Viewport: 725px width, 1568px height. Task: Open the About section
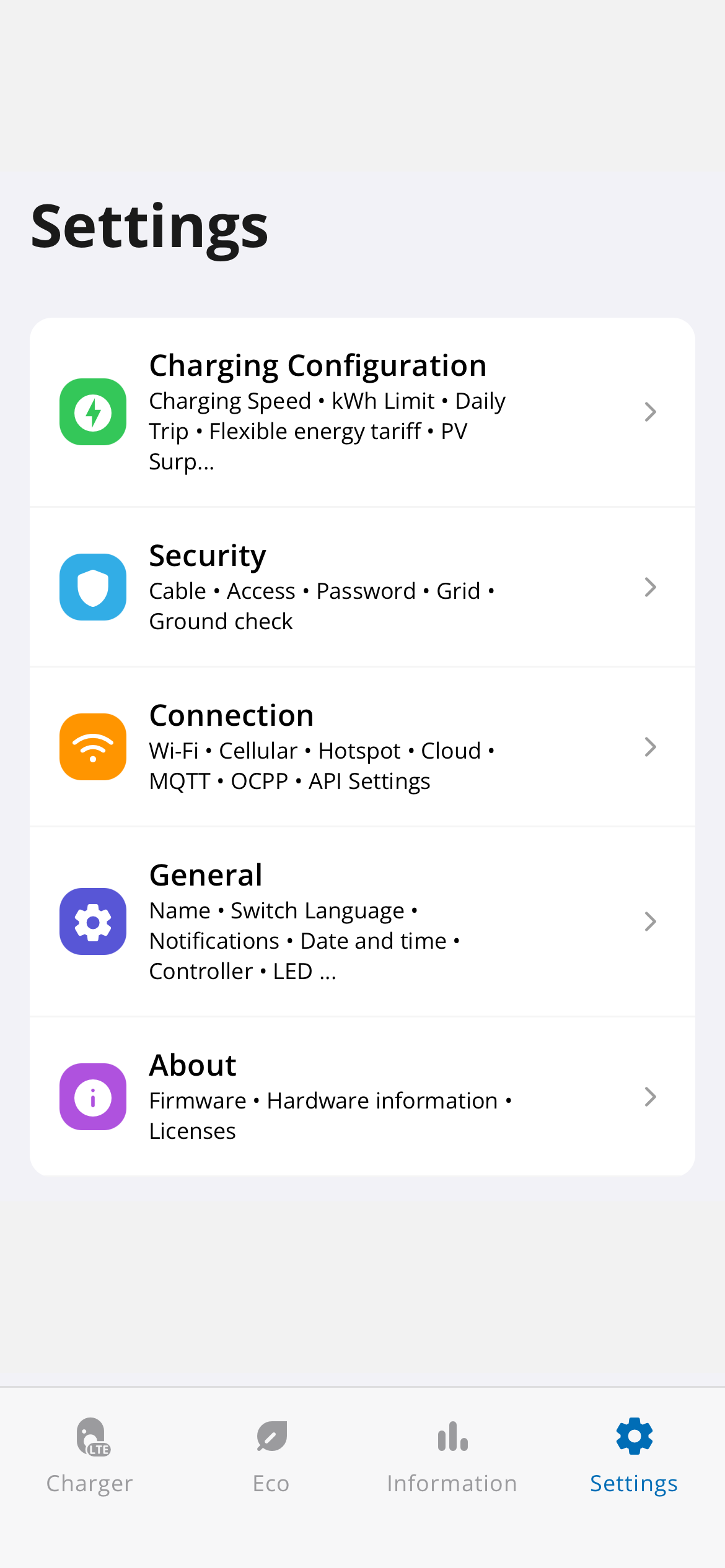click(362, 1097)
